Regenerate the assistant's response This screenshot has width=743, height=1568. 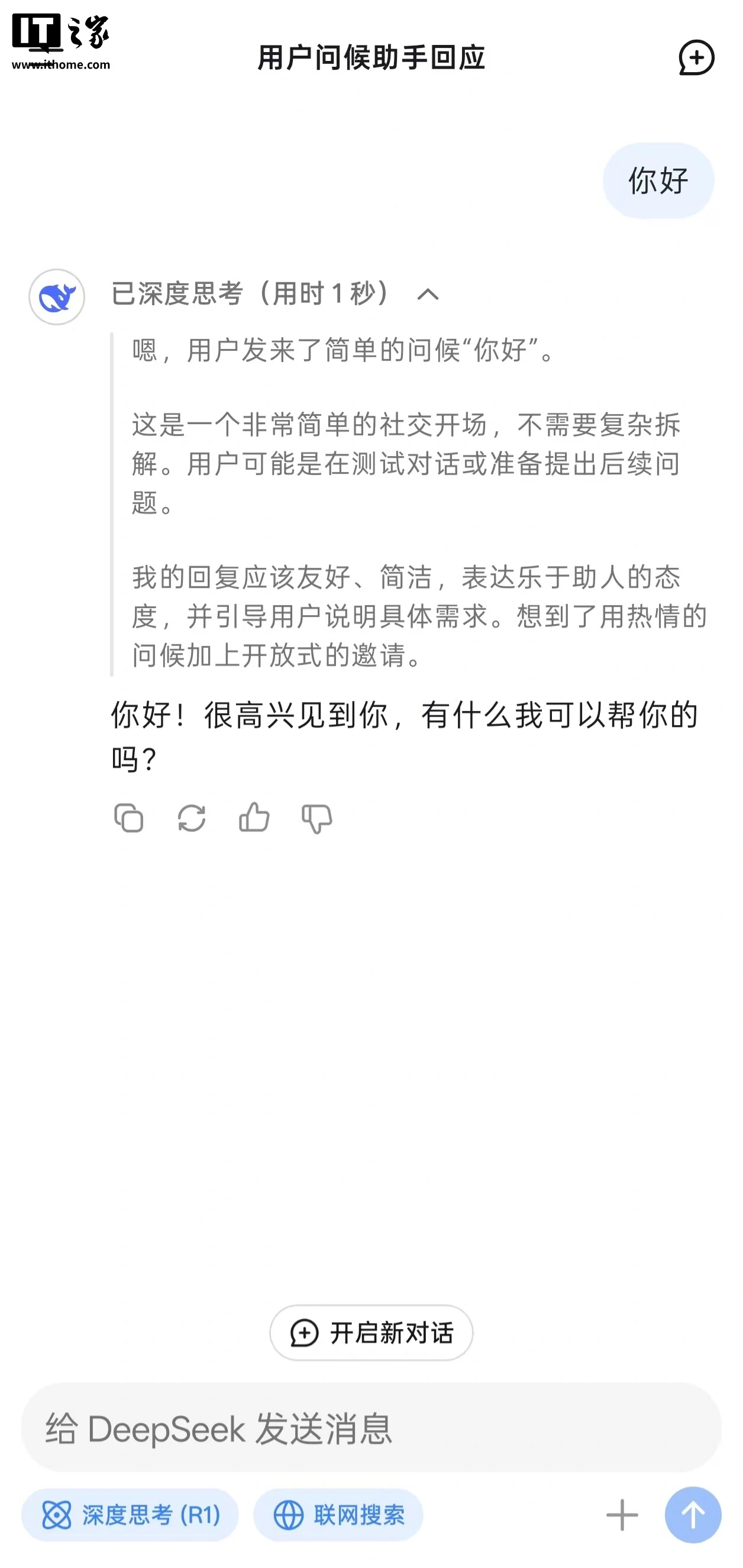(x=191, y=817)
